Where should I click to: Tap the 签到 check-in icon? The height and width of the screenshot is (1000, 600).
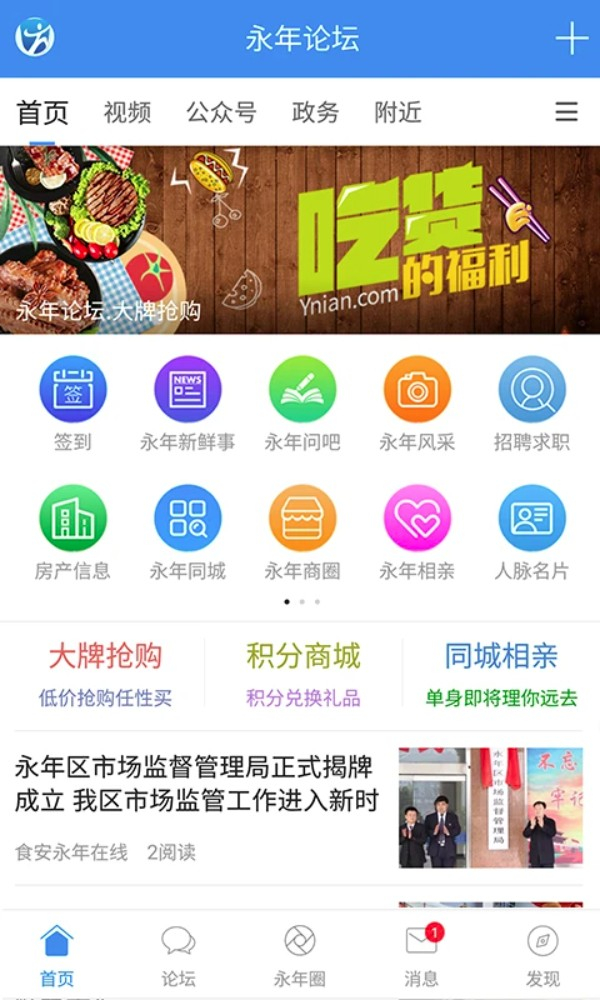(x=72, y=391)
